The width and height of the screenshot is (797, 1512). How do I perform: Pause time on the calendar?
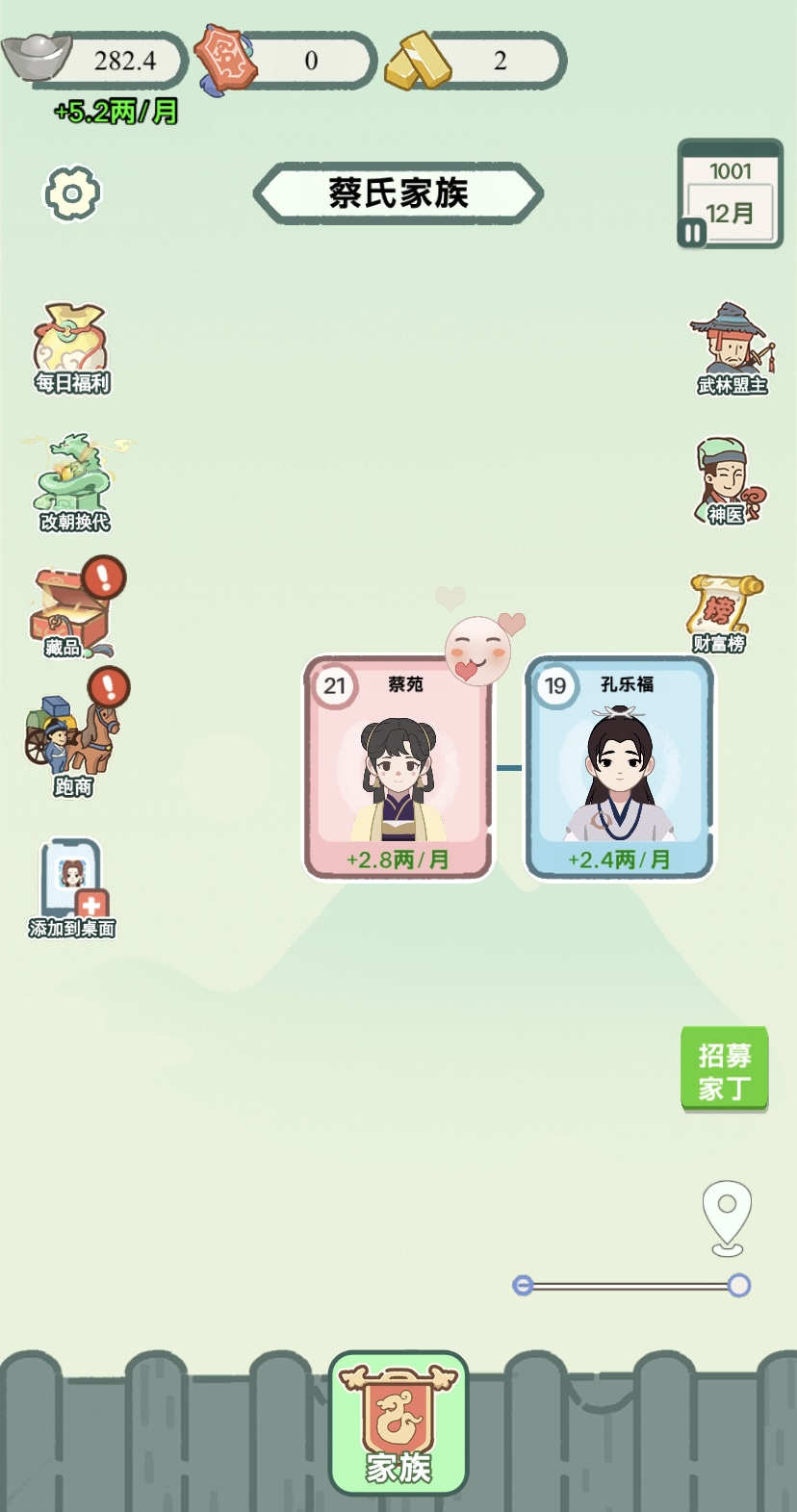coord(692,232)
